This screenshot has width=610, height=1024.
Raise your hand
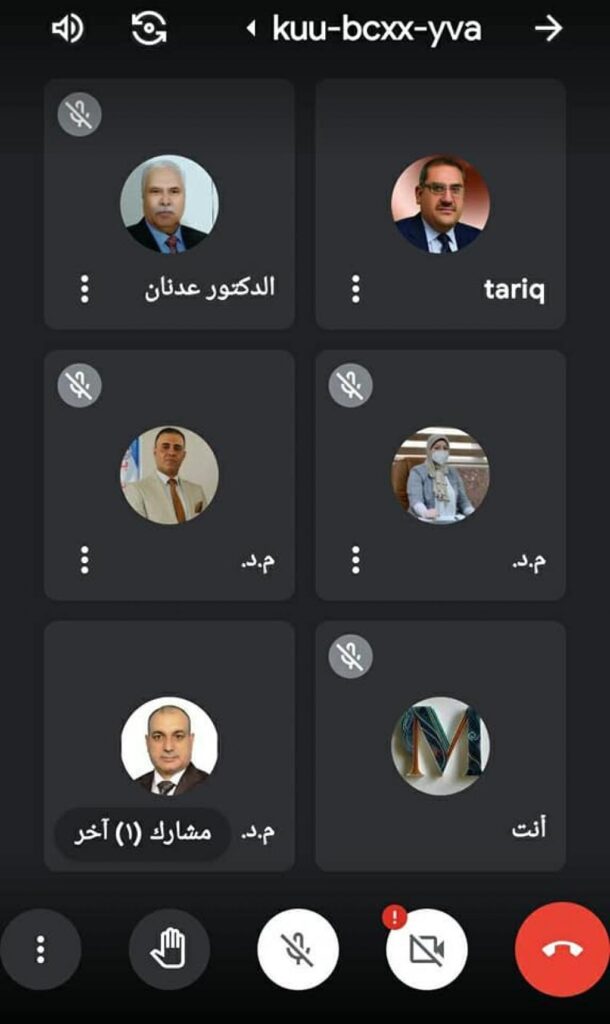coord(169,949)
